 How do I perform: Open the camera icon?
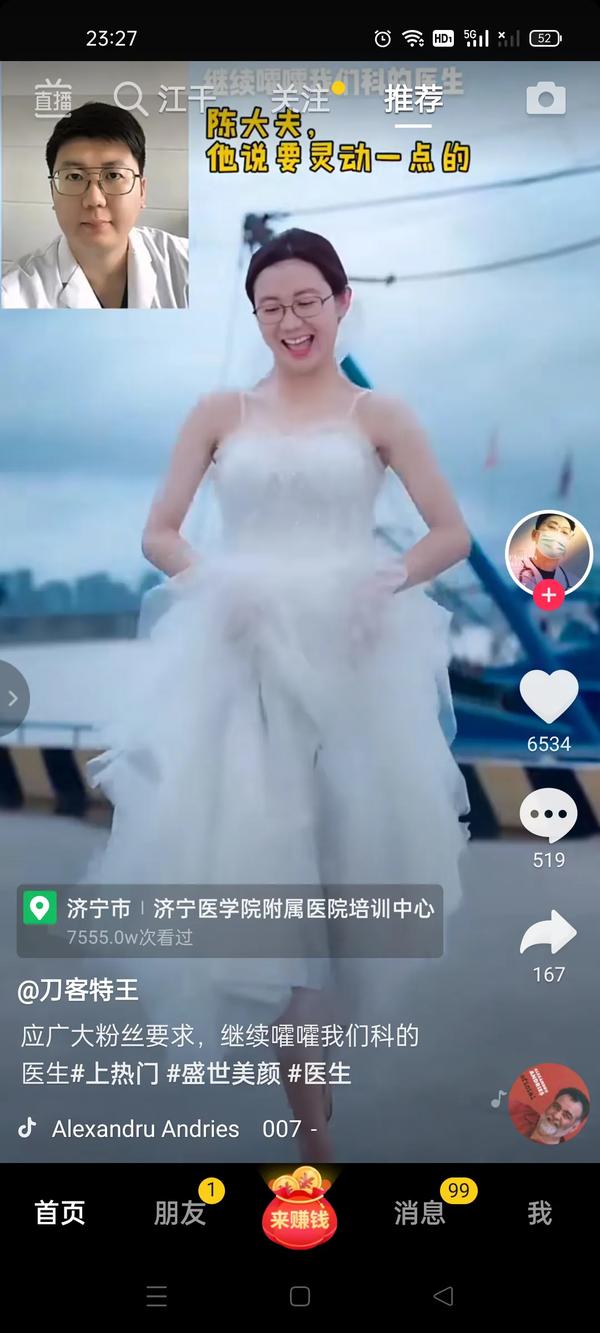(546, 98)
